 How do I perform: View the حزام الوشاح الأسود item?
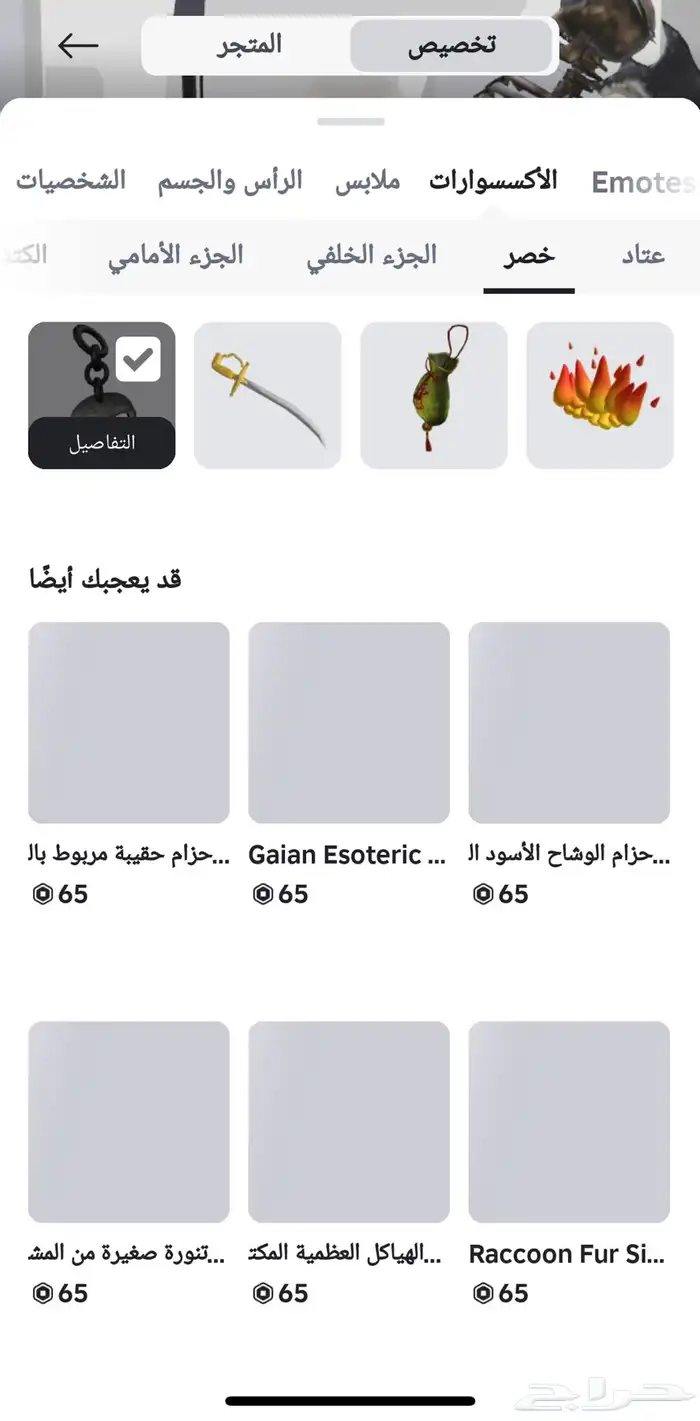[x=569, y=723]
